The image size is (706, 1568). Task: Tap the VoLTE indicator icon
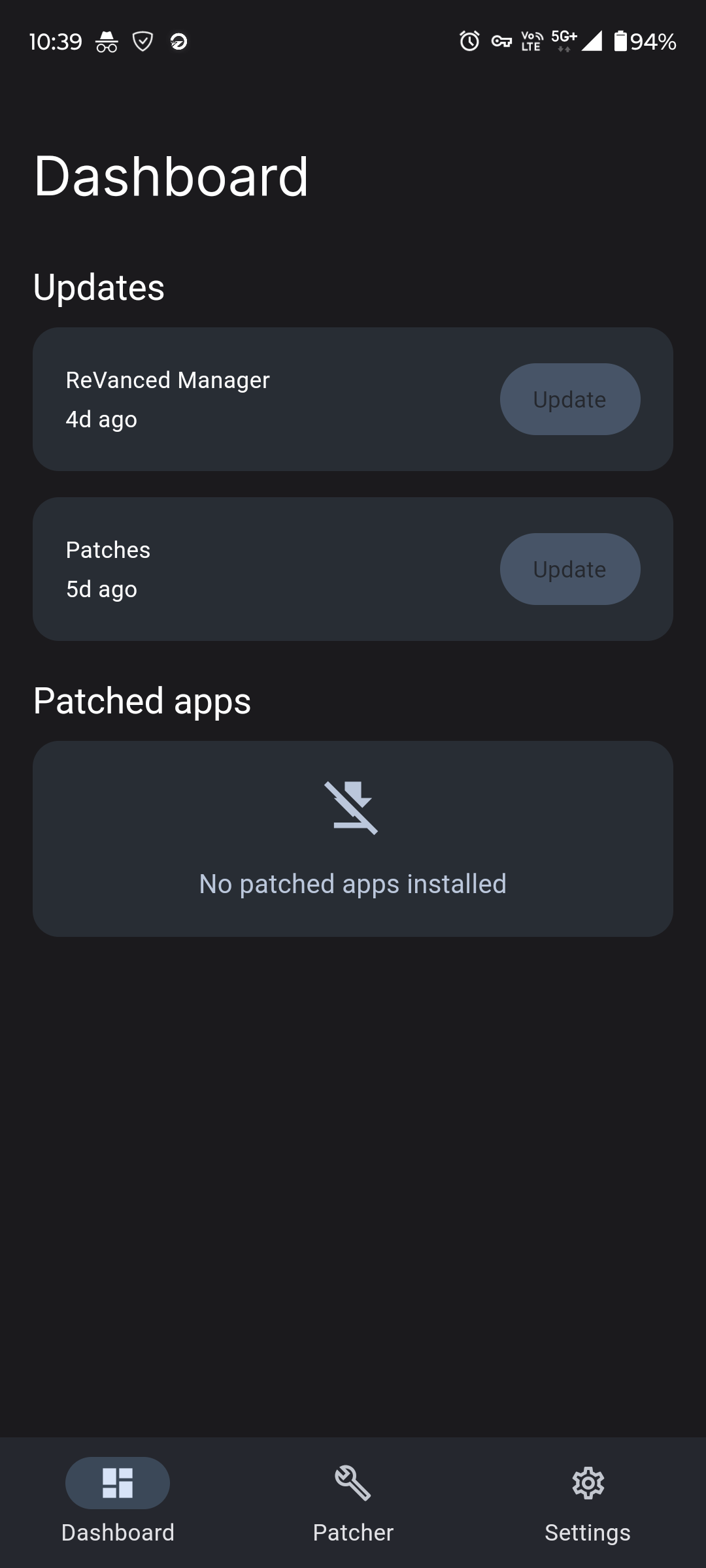531,41
